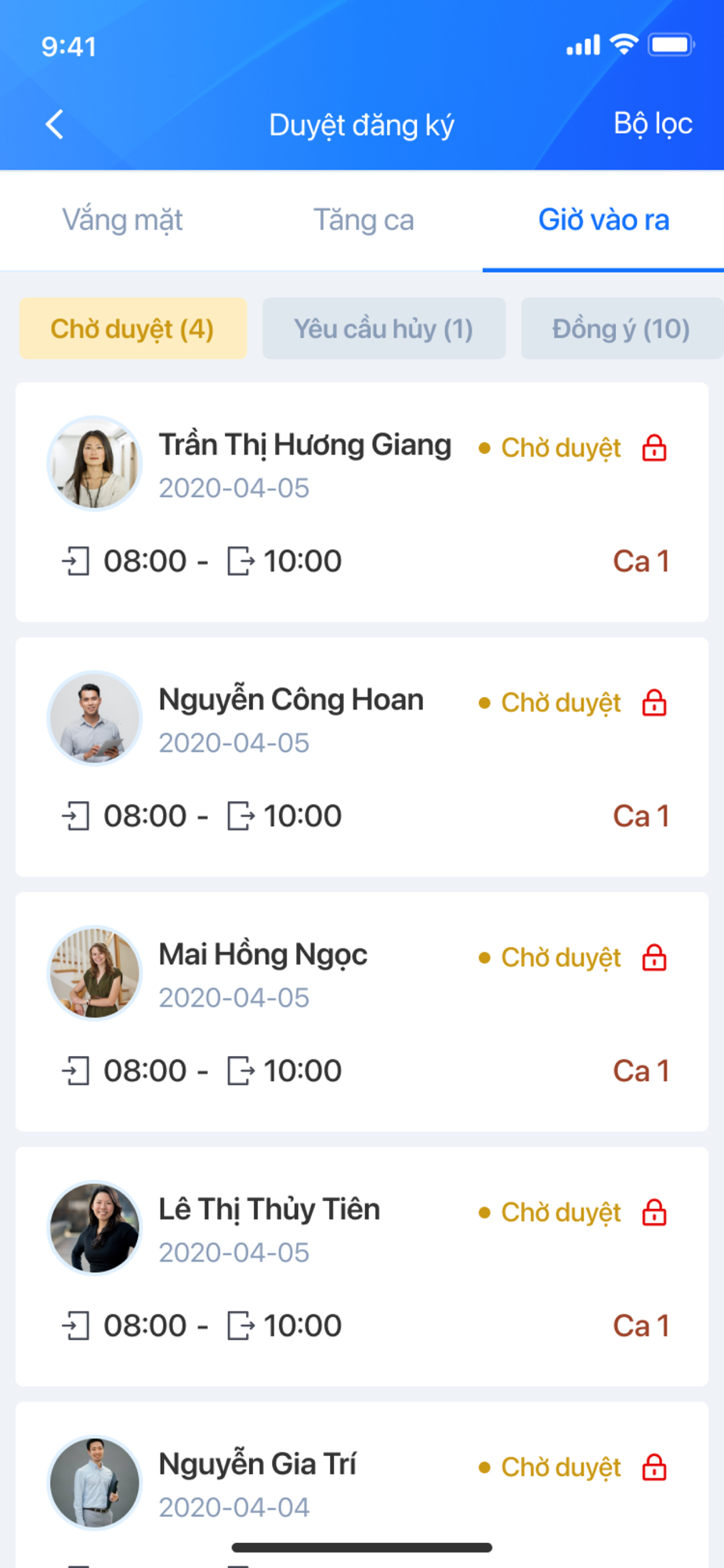
Task: Select the Giờ vào ra tab
Action: click(603, 220)
